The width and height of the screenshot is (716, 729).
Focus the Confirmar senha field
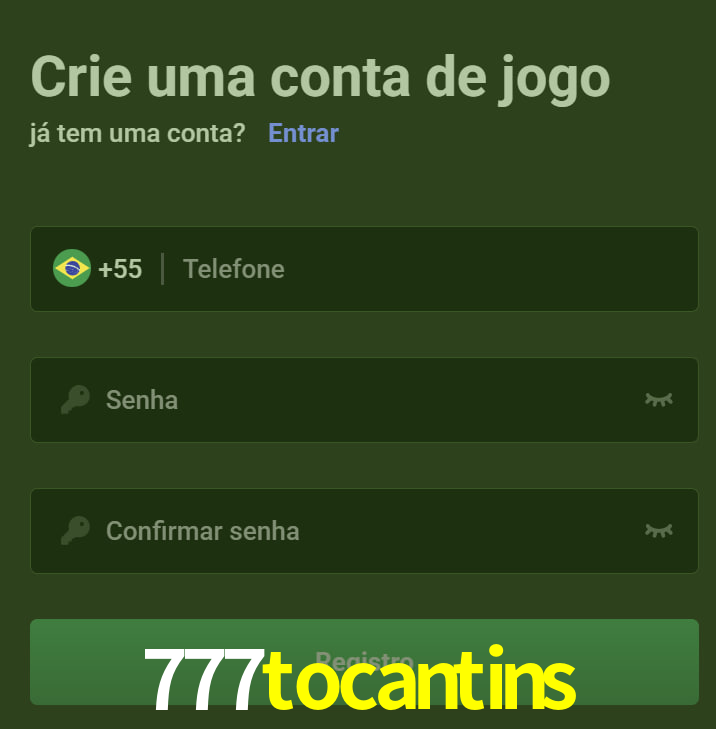click(360, 531)
